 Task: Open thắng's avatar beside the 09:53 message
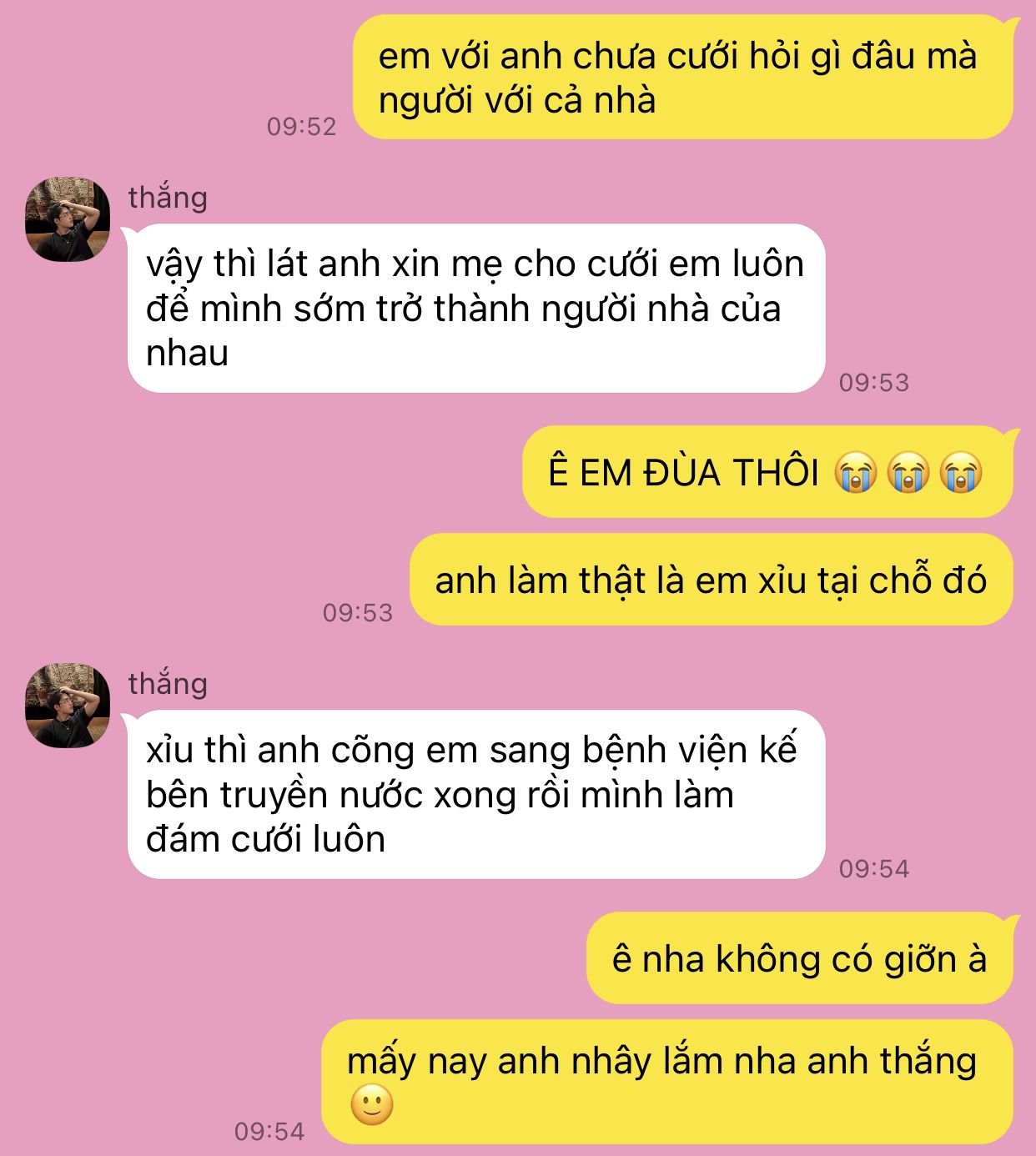tap(68, 219)
